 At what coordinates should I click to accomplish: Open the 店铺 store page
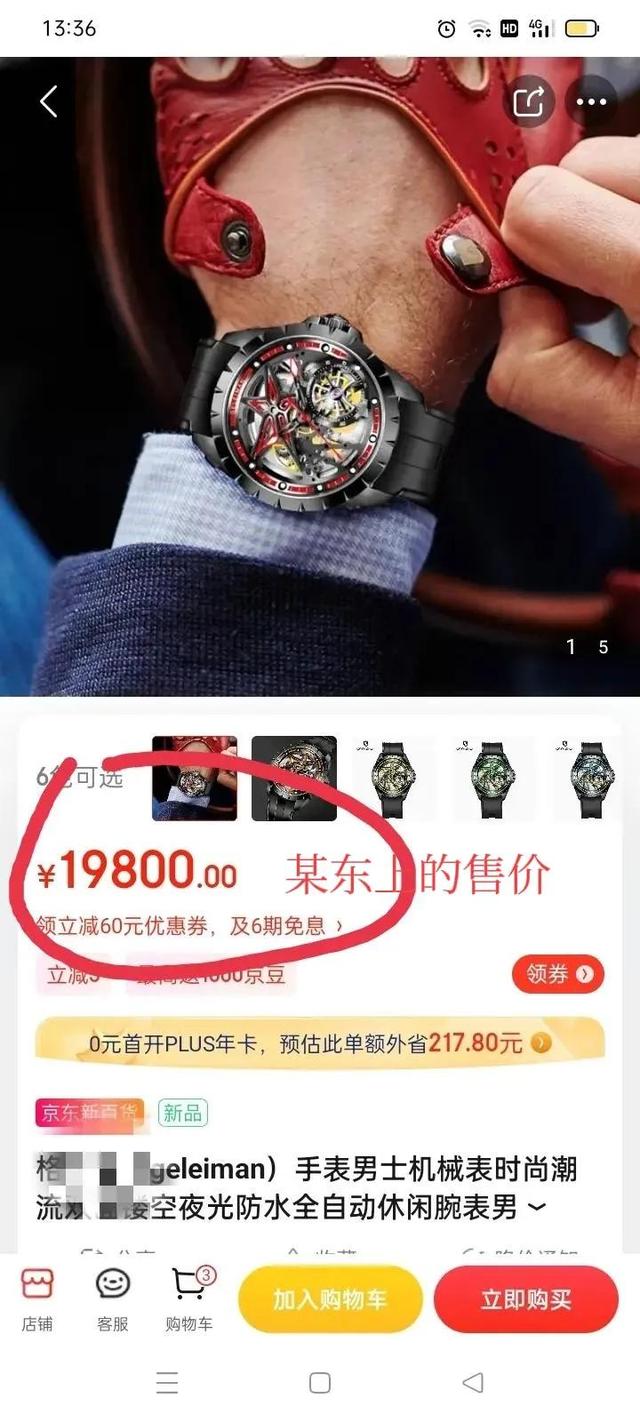tap(37, 1298)
